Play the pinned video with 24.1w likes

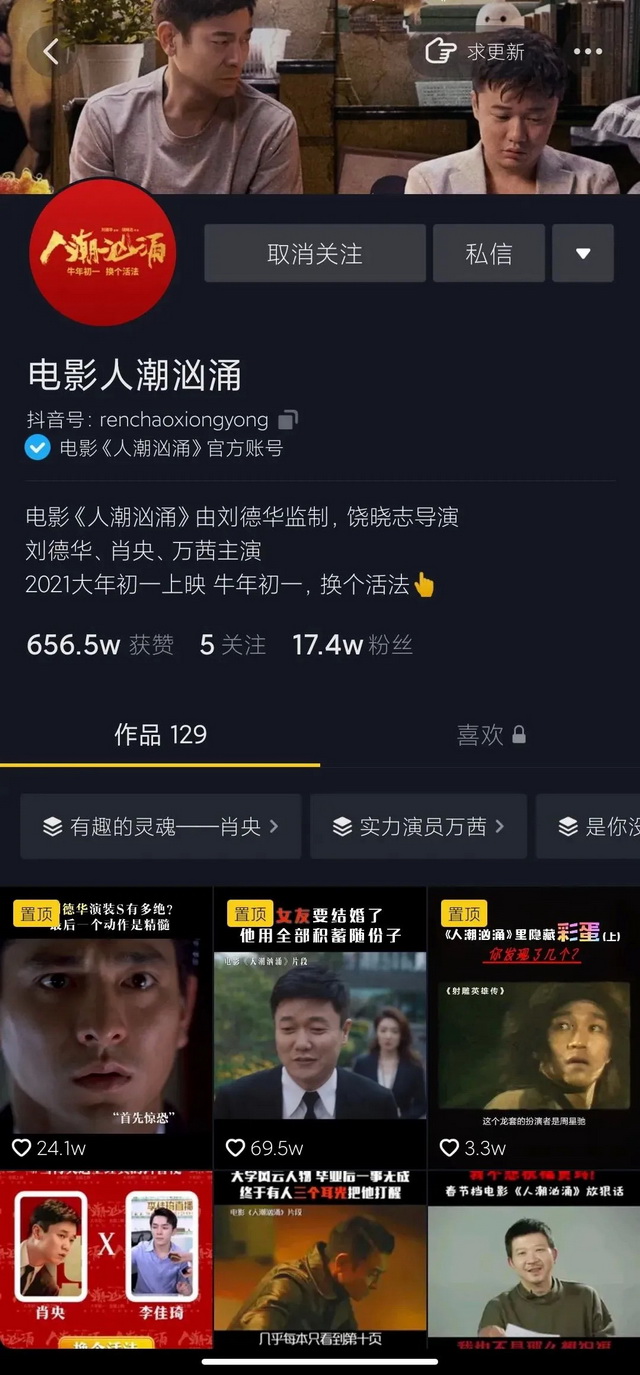(105, 1030)
